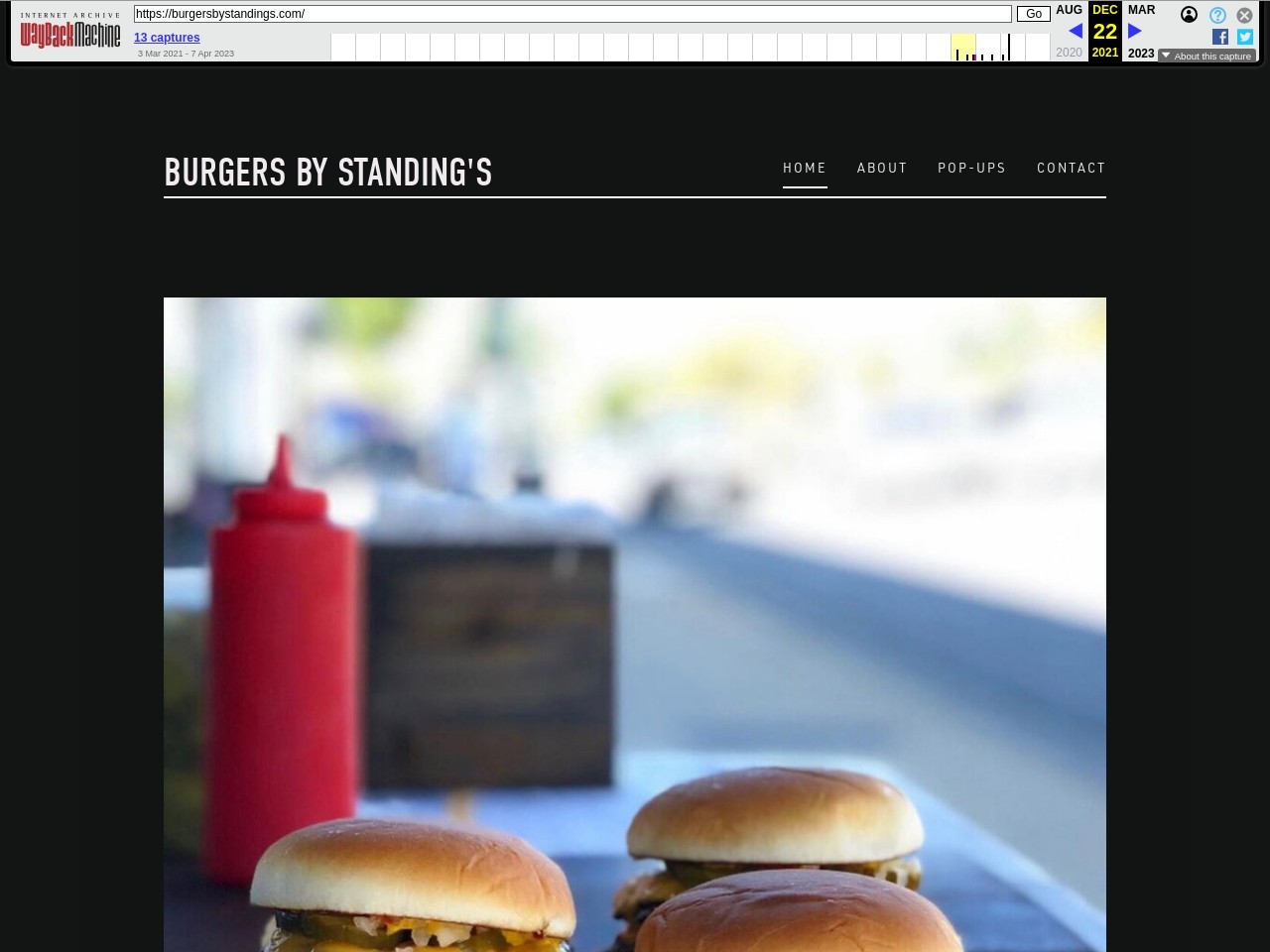The image size is (1270, 952).
Task: Navigate to the Contact page
Action: pyautogui.click(x=1071, y=169)
